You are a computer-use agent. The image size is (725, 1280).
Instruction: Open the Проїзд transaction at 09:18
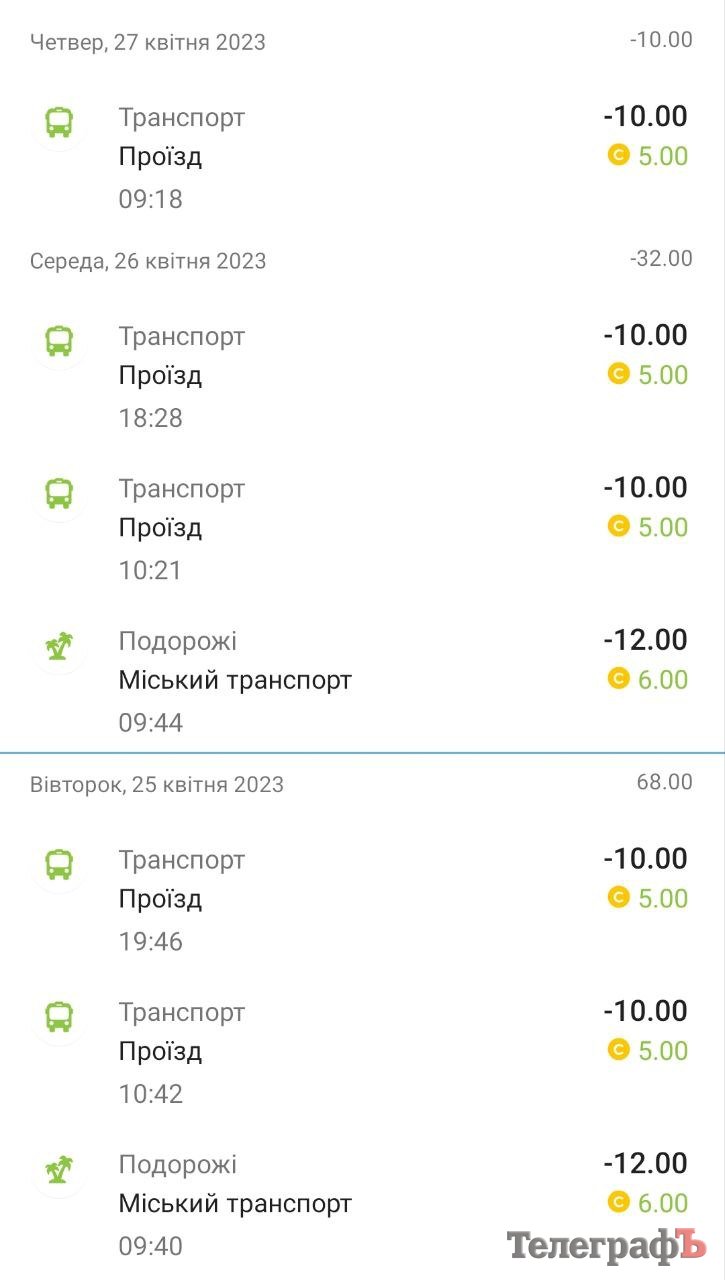tap(362, 157)
